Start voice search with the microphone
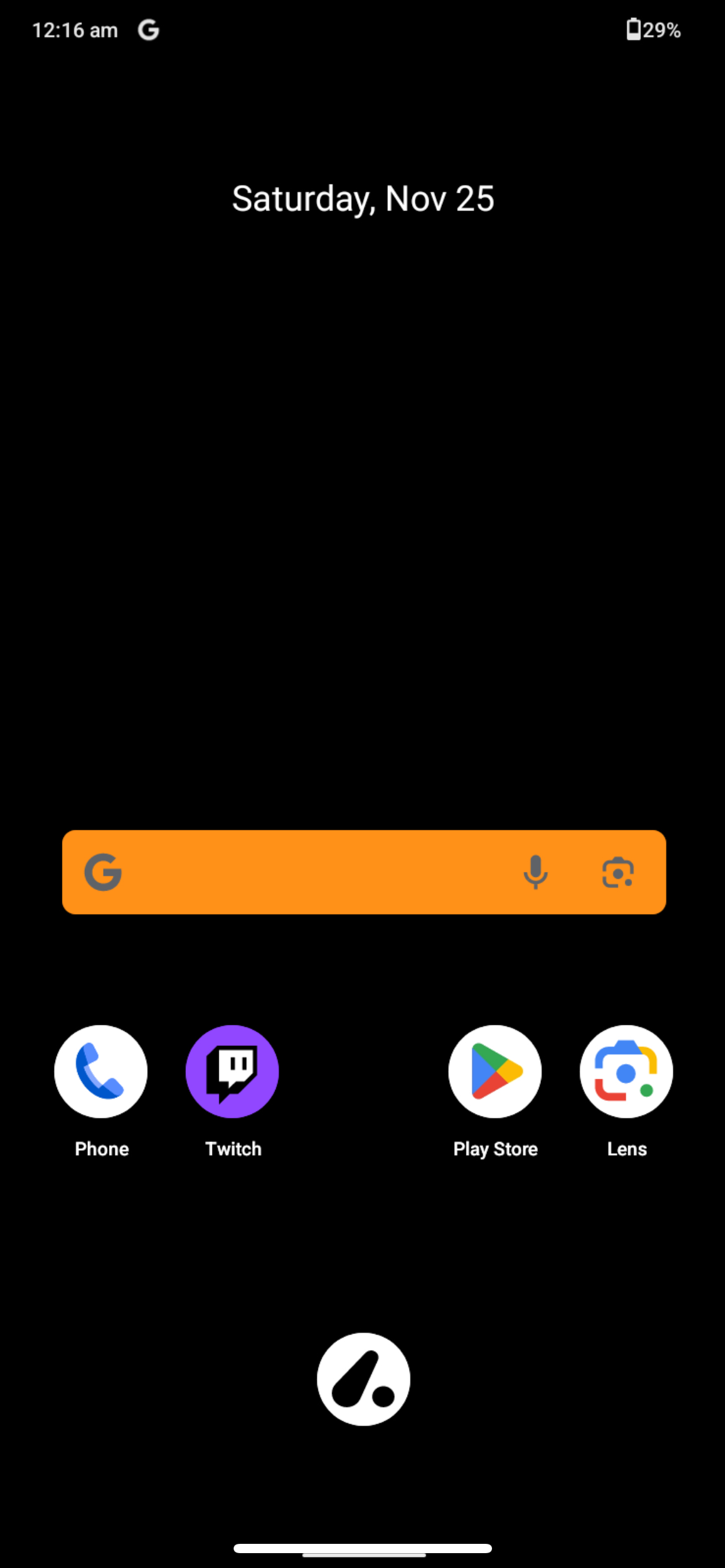The image size is (725, 1568). click(535, 872)
